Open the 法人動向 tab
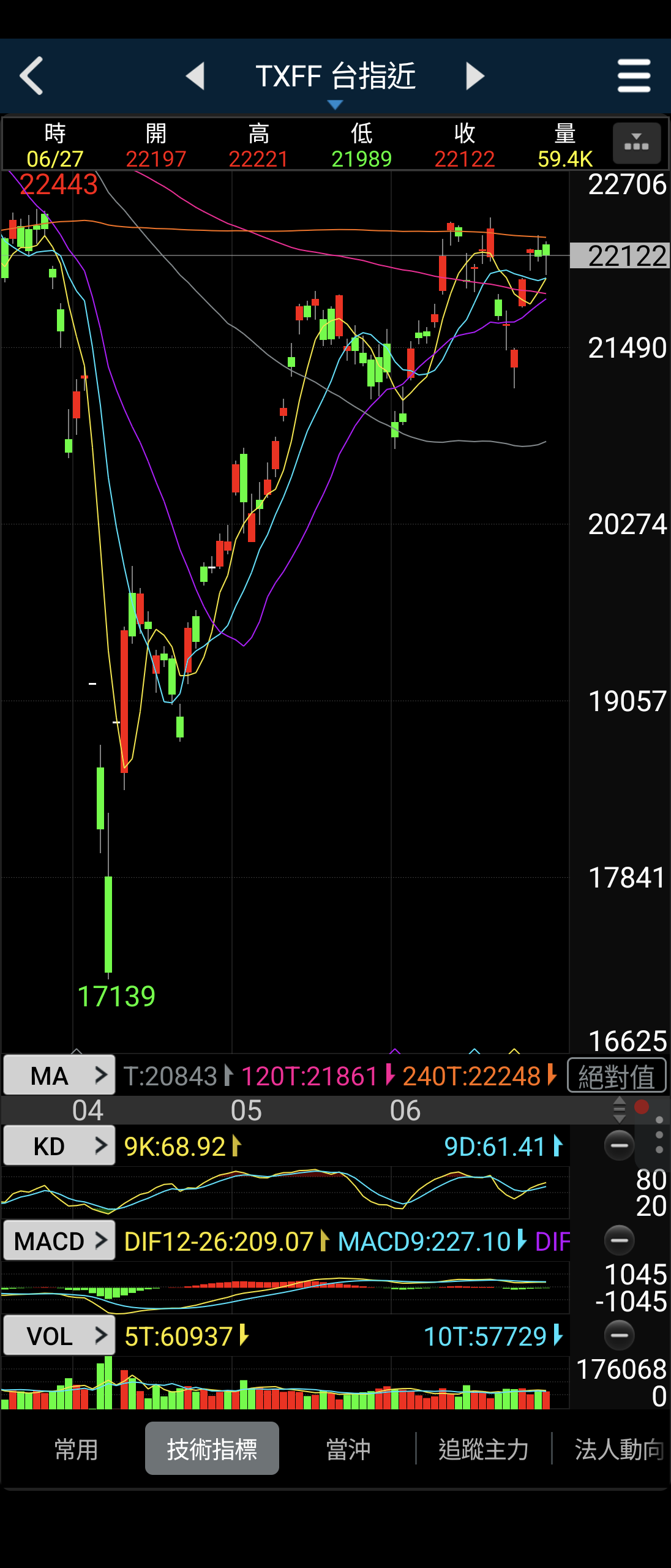The width and height of the screenshot is (671, 1568). pos(618,1449)
